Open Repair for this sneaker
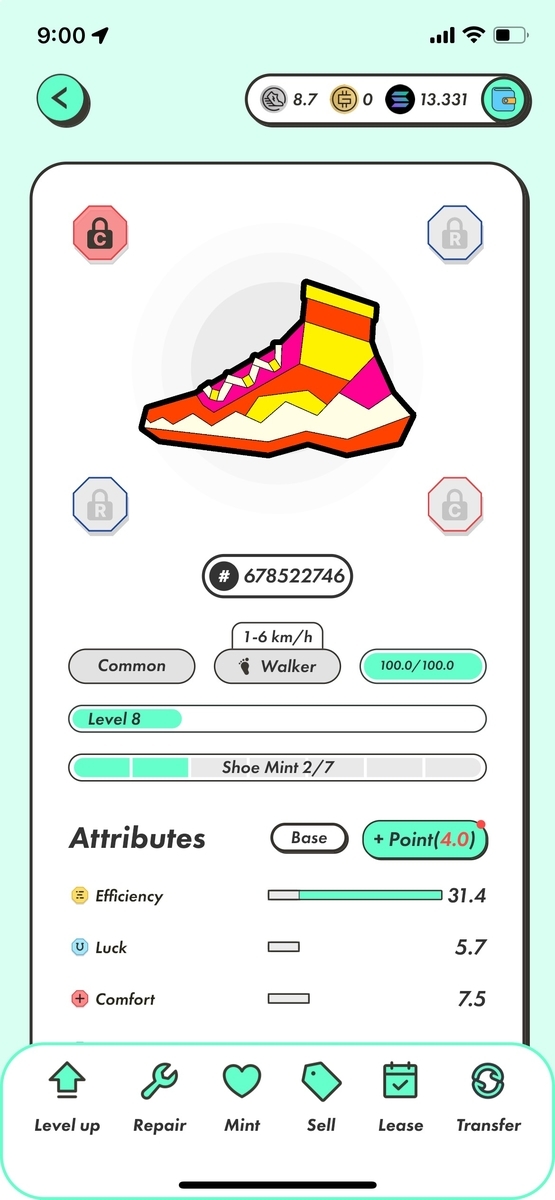This screenshot has height=1200, width=555. tap(160, 1098)
